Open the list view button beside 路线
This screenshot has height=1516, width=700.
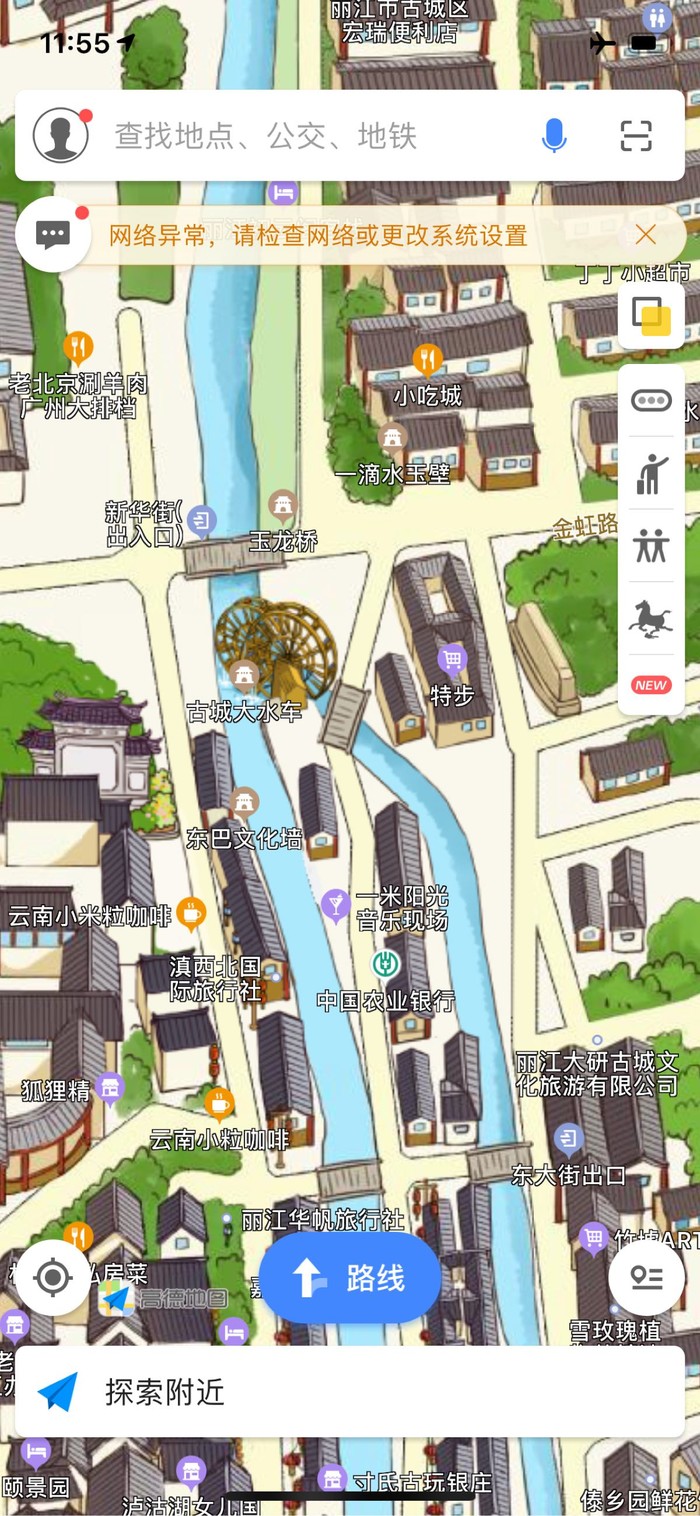click(x=646, y=1277)
